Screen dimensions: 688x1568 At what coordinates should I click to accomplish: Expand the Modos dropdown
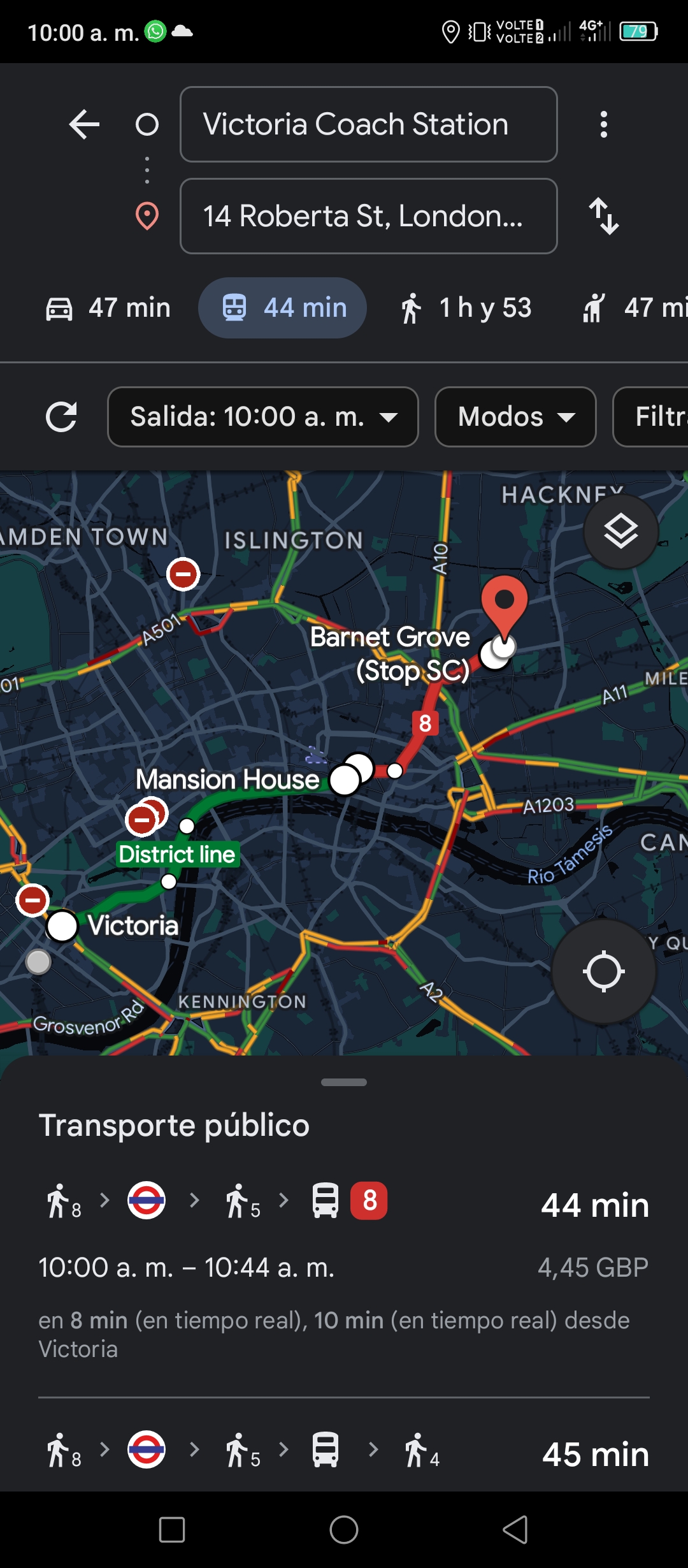pyautogui.click(x=515, y=417)
